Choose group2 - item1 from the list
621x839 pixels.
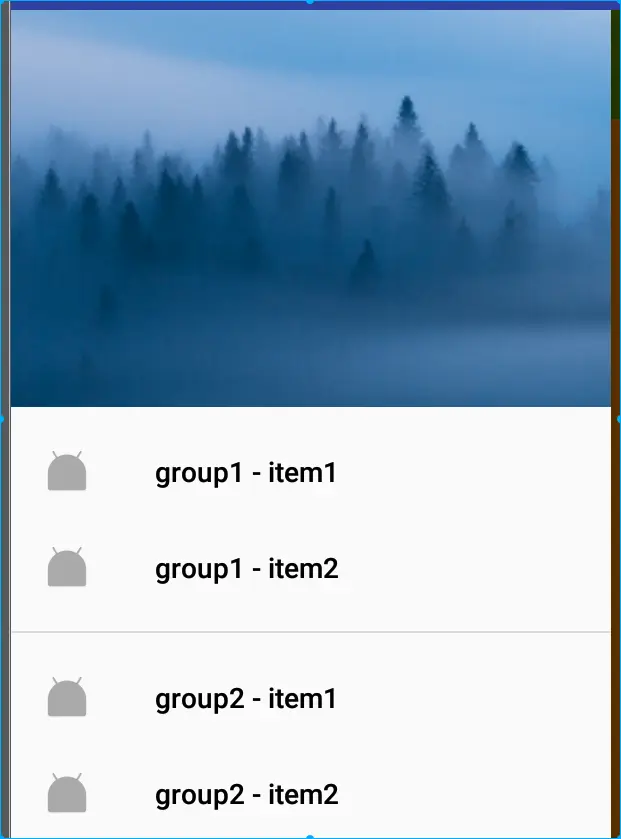(x=246, y=699)
